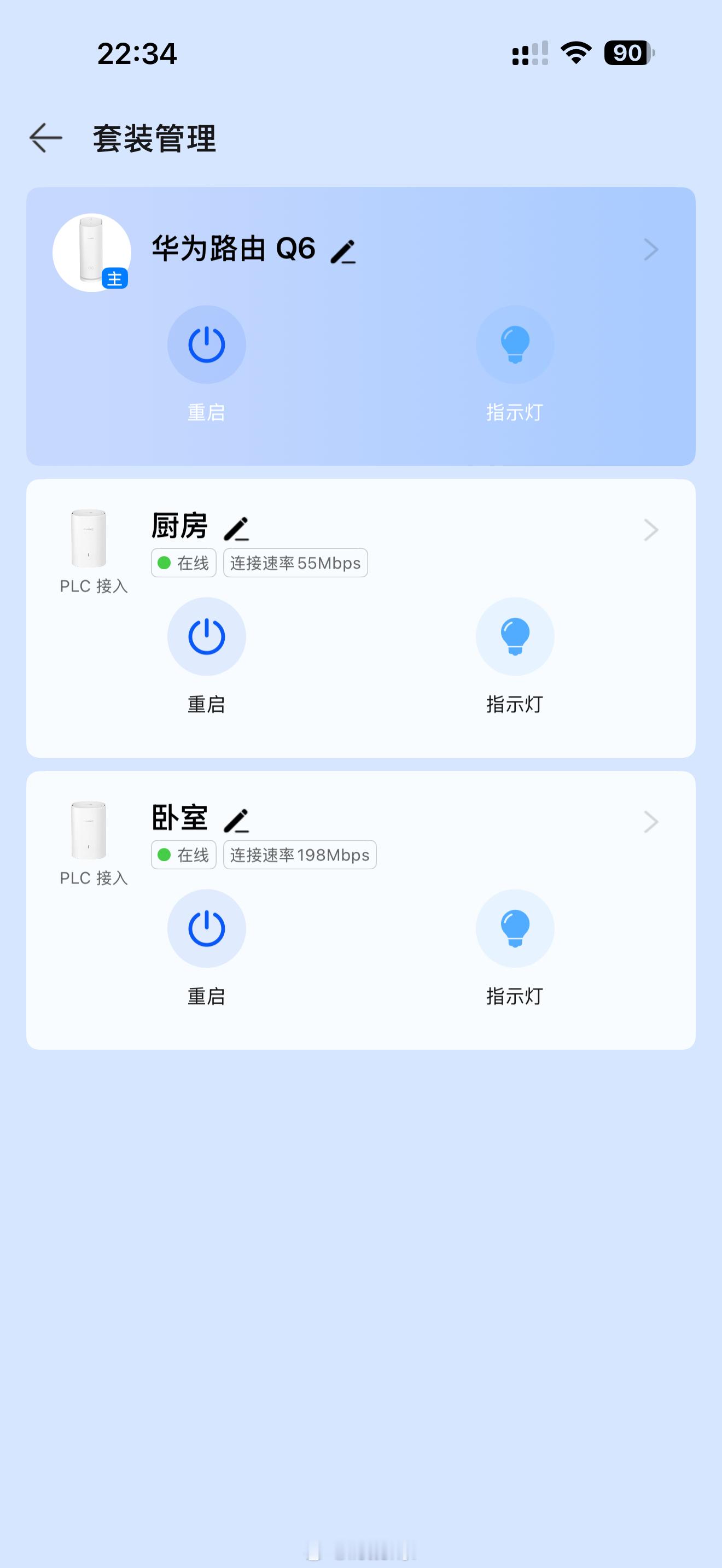Tap the restart icon on the 卧室 card
Viewport: 722px width, 1568px height.
[x=207, y=928]
